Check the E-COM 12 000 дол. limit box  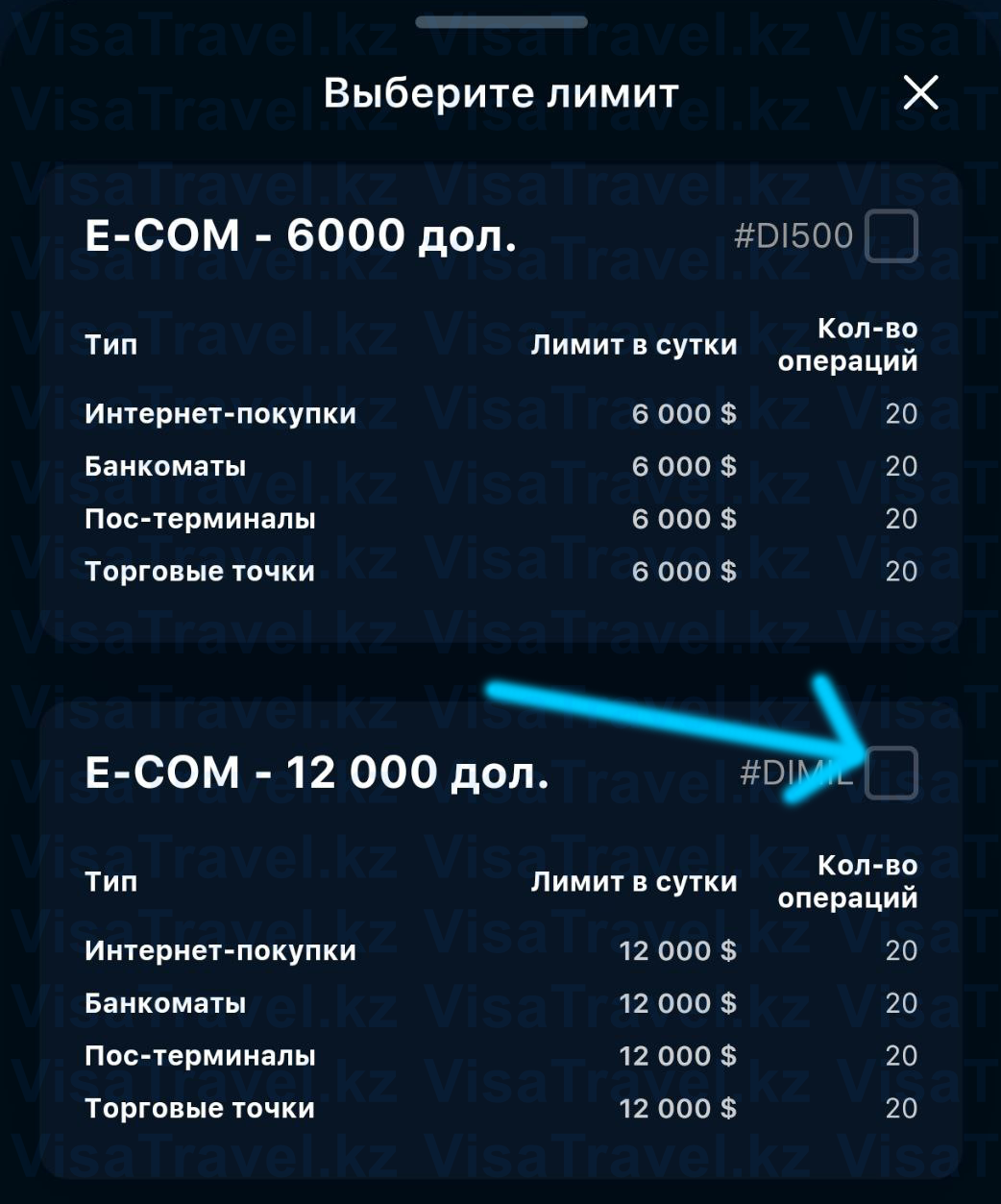click(x=891, y=774)
